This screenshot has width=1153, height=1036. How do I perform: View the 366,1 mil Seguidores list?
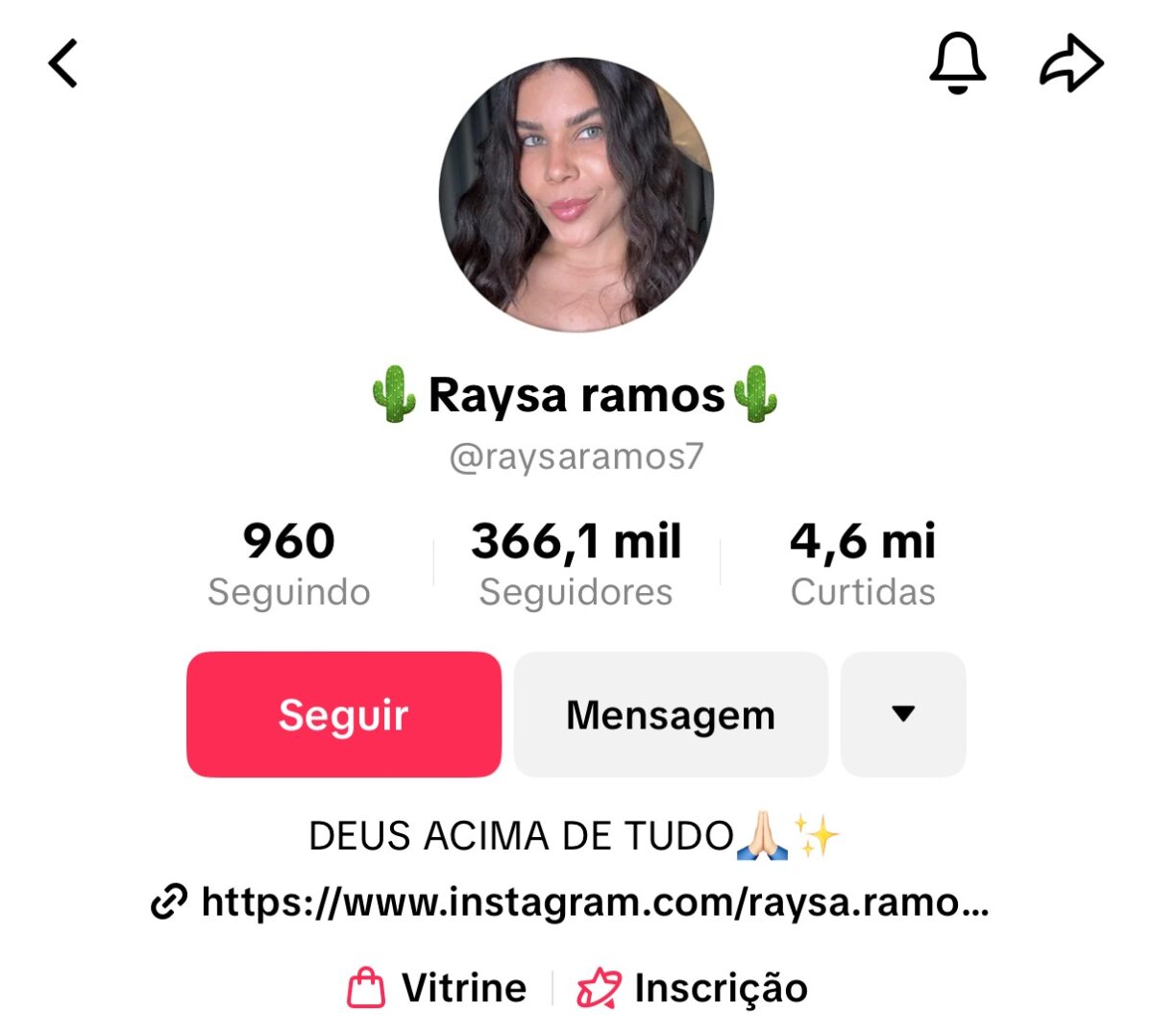pyautogui.click(x=576, y=564)
